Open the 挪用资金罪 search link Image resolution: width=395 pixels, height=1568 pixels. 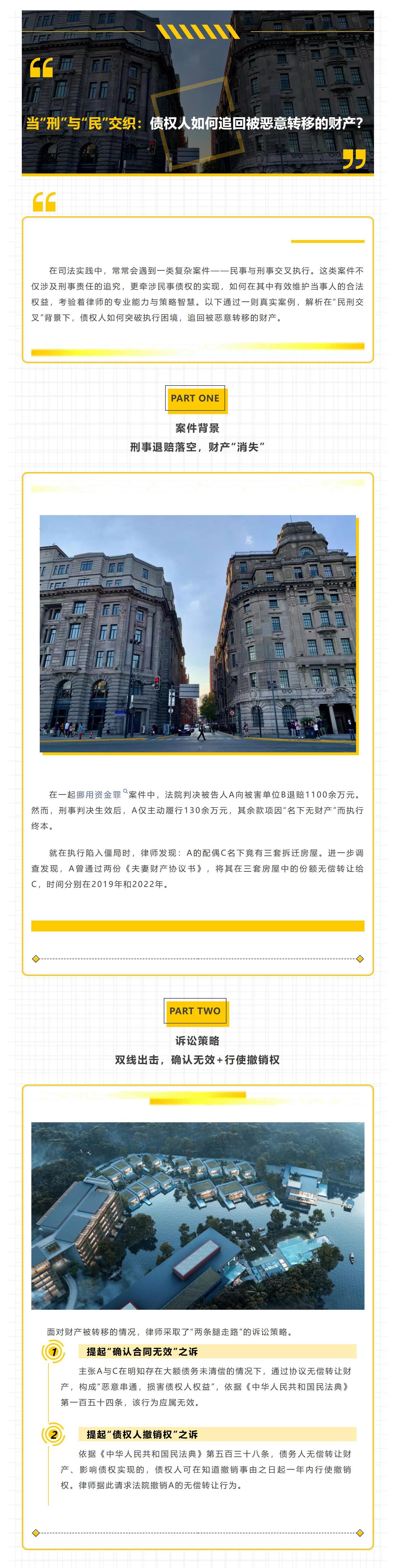[x=99, y=794]
